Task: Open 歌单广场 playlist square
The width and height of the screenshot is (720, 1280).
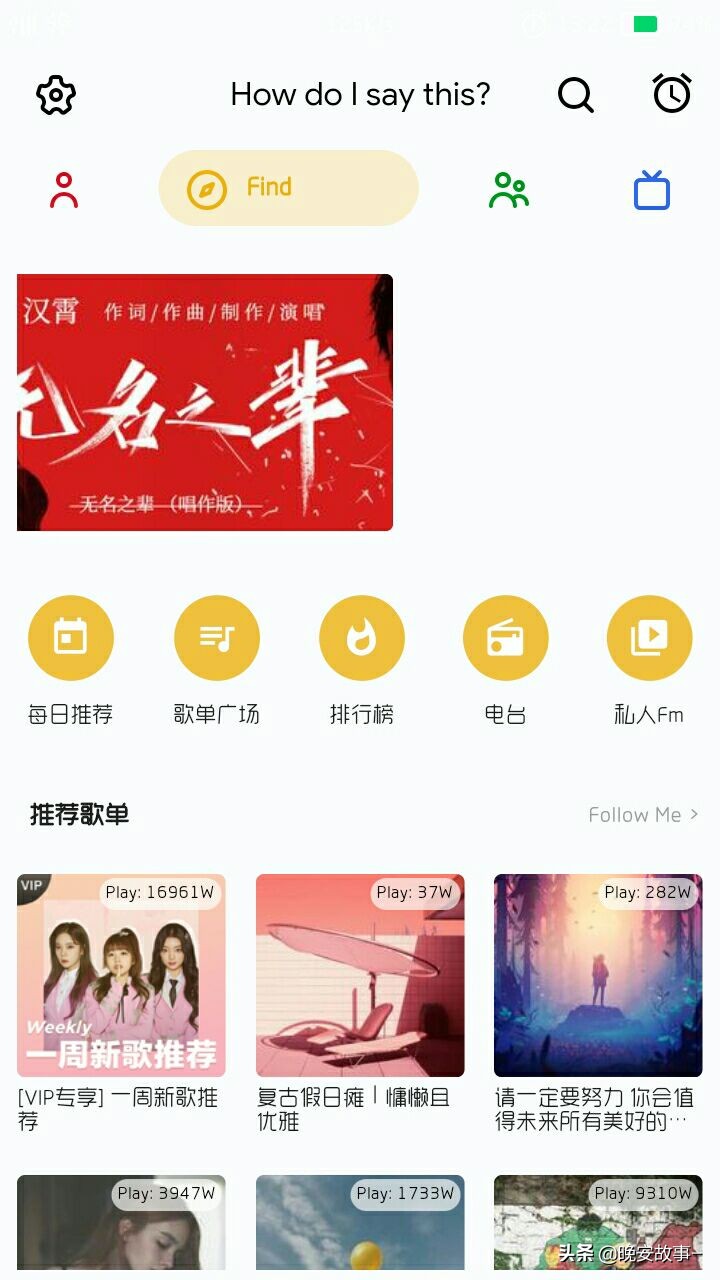Action: (x=216, y=638)
